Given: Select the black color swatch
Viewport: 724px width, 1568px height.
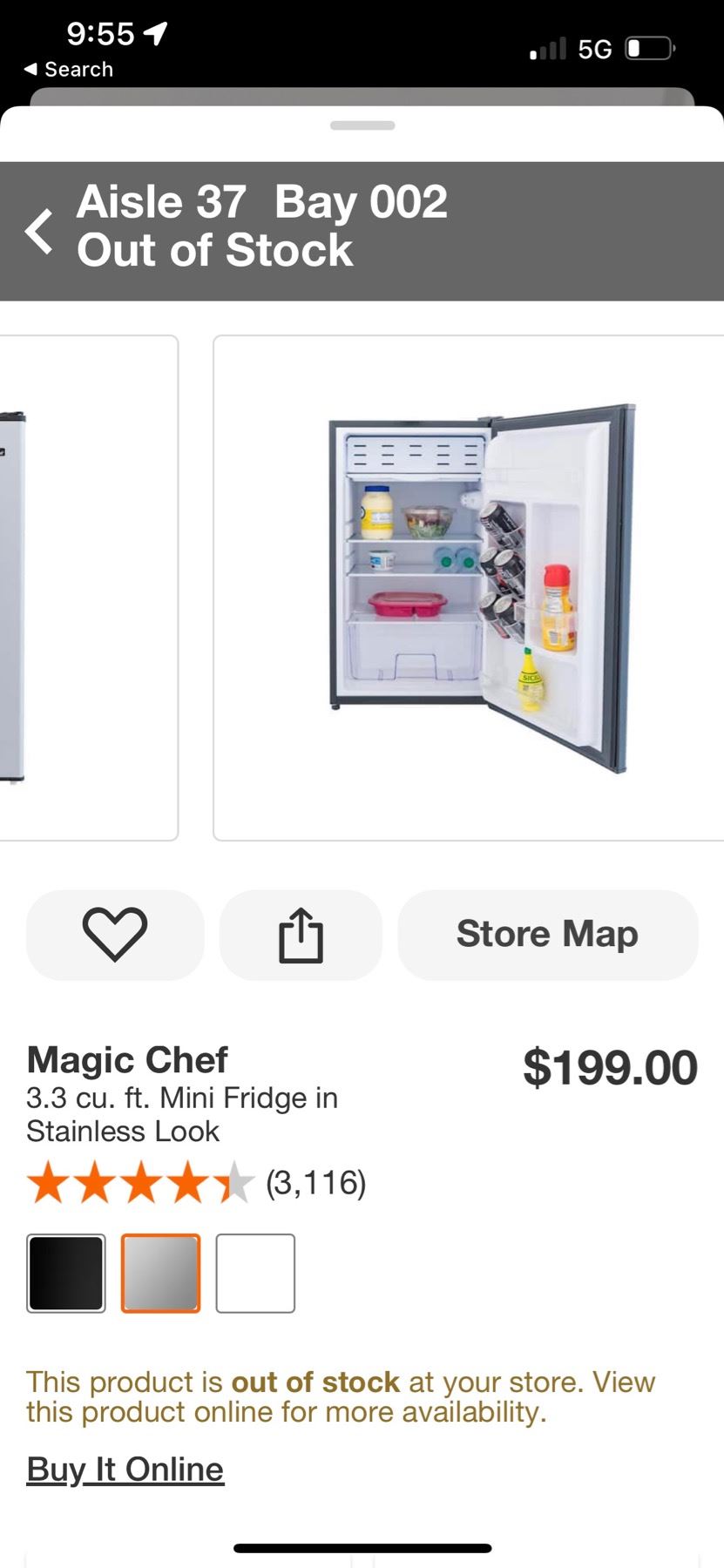Looking at the screenshot, I should tap(66, 1273).
